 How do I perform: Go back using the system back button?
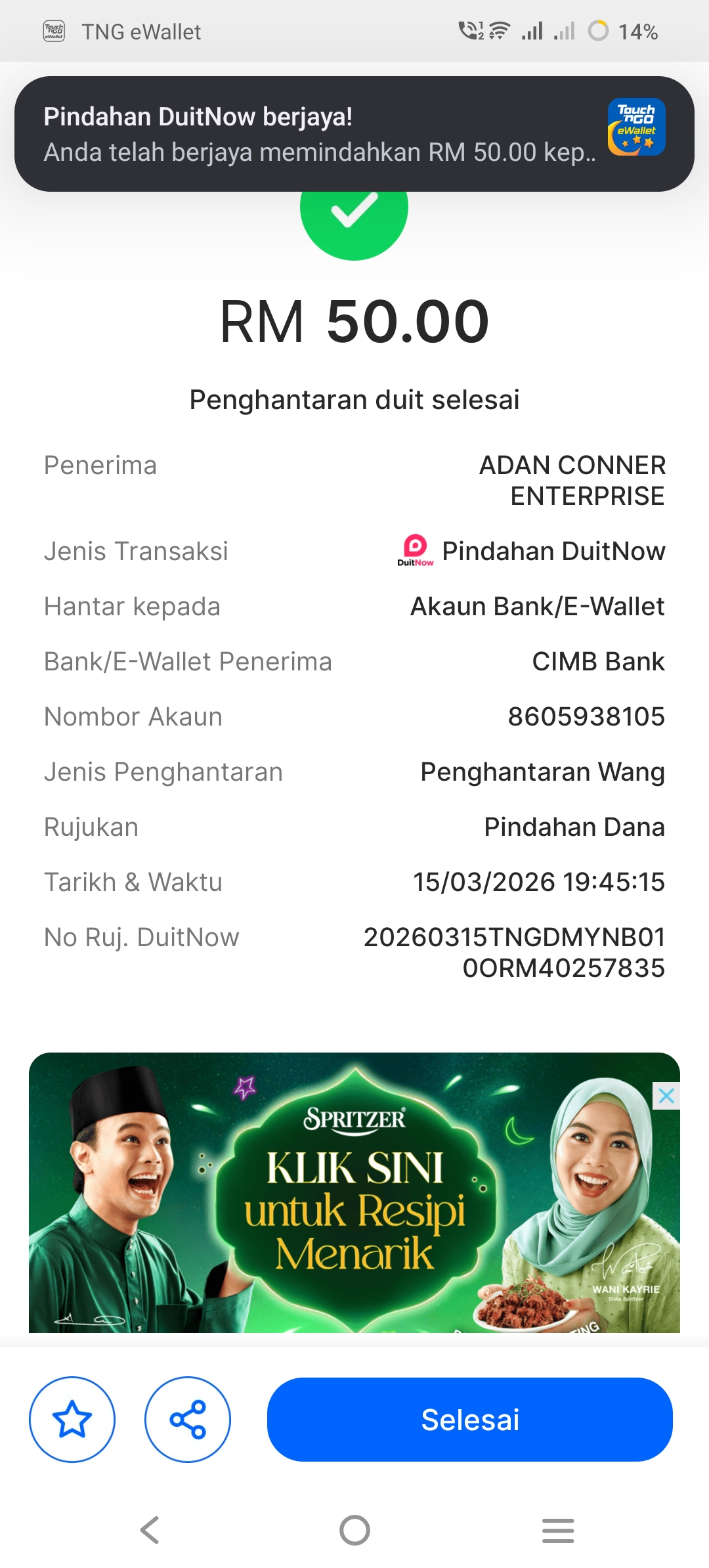pyautogui.click(x=150, y=1530)
